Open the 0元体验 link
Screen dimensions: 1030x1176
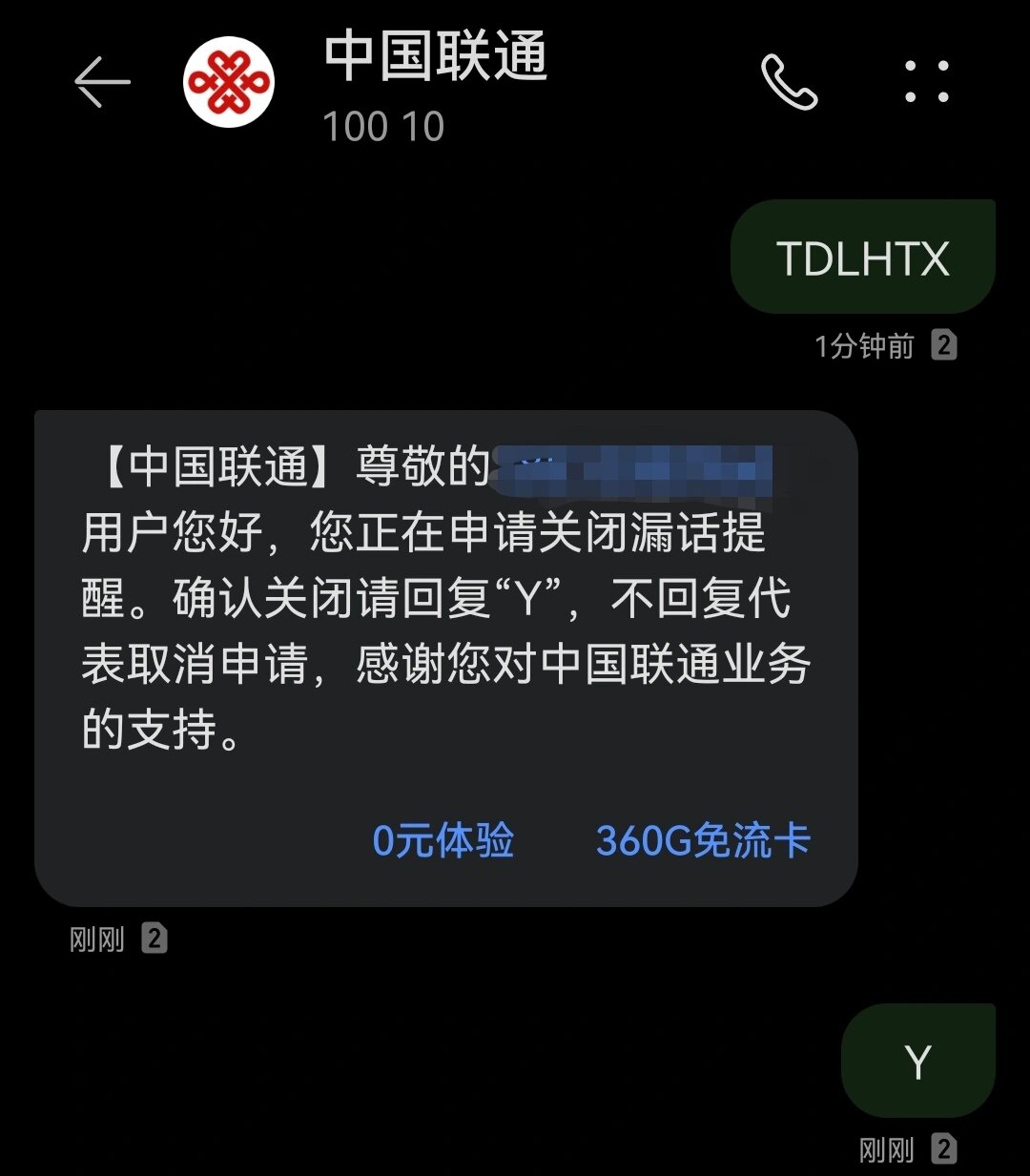tap(443, 841)
